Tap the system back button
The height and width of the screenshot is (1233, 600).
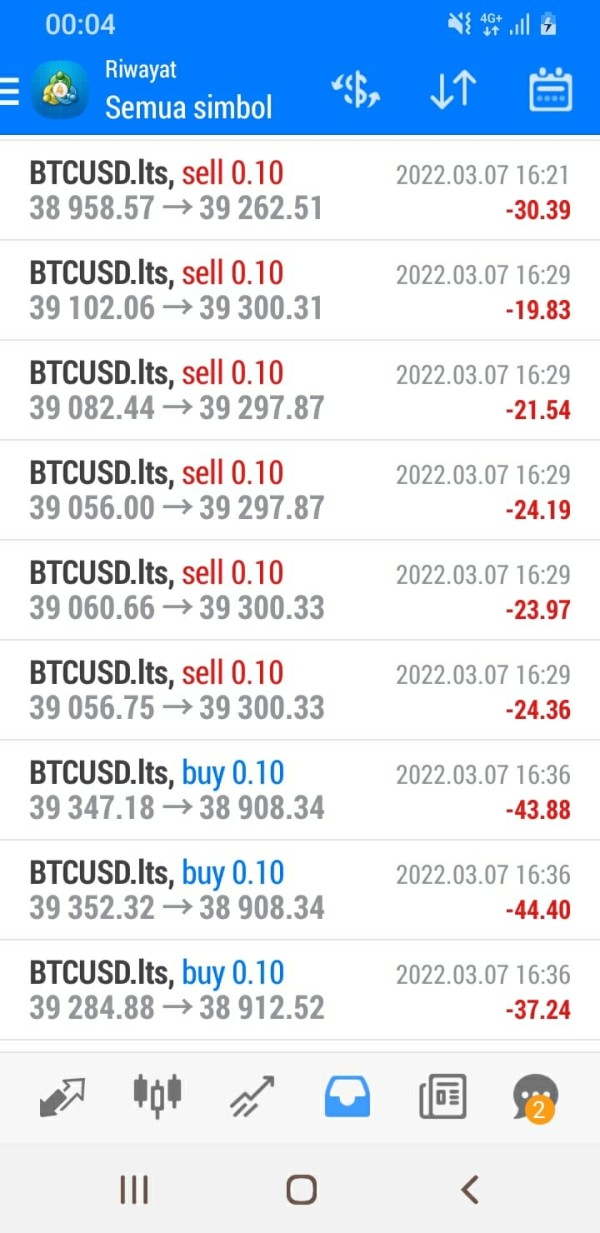[x=470, y=1189]
